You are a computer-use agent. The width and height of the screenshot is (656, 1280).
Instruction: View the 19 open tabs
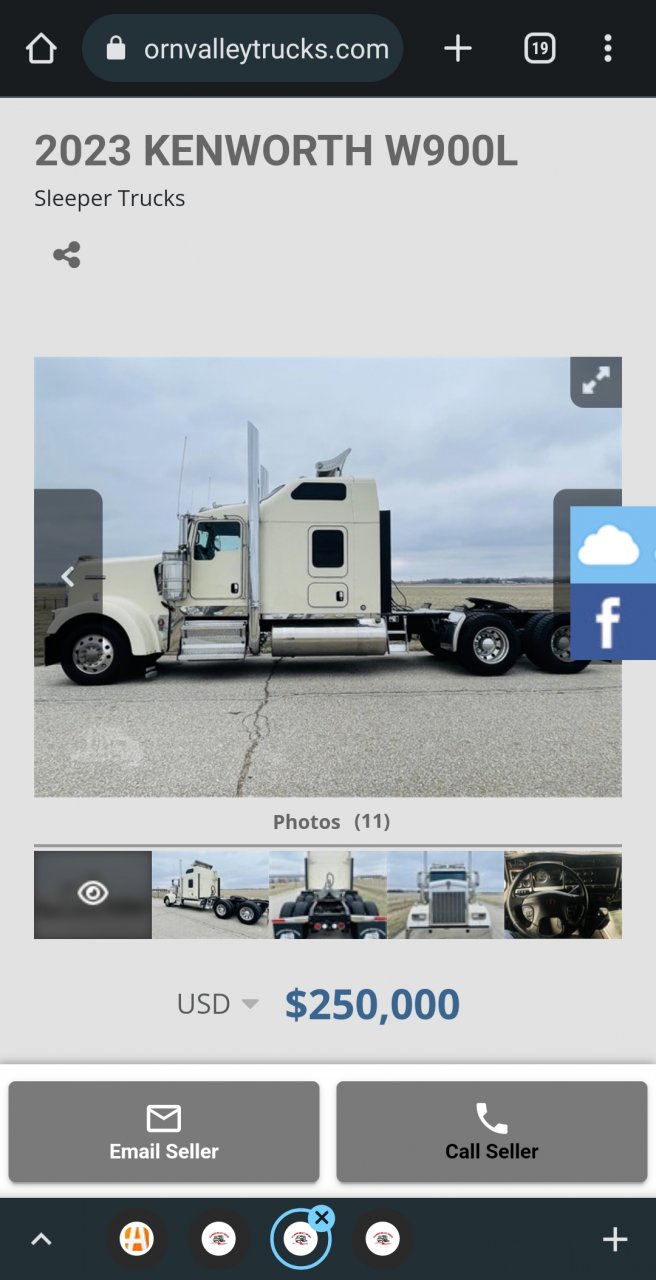[540, 48]
